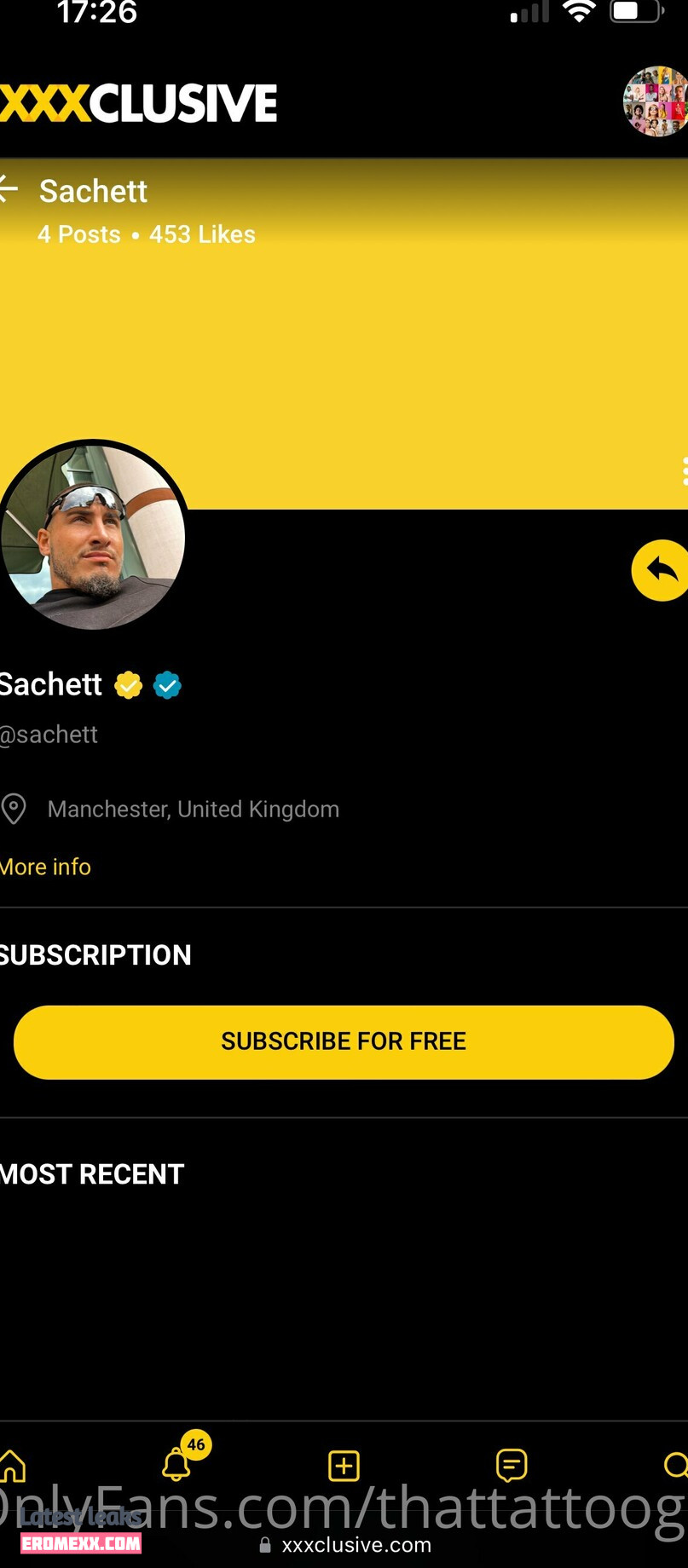This screenshot has width=688, height=1568.
Task: Tap the yellow share arrow button
Action: click(661, 570)
